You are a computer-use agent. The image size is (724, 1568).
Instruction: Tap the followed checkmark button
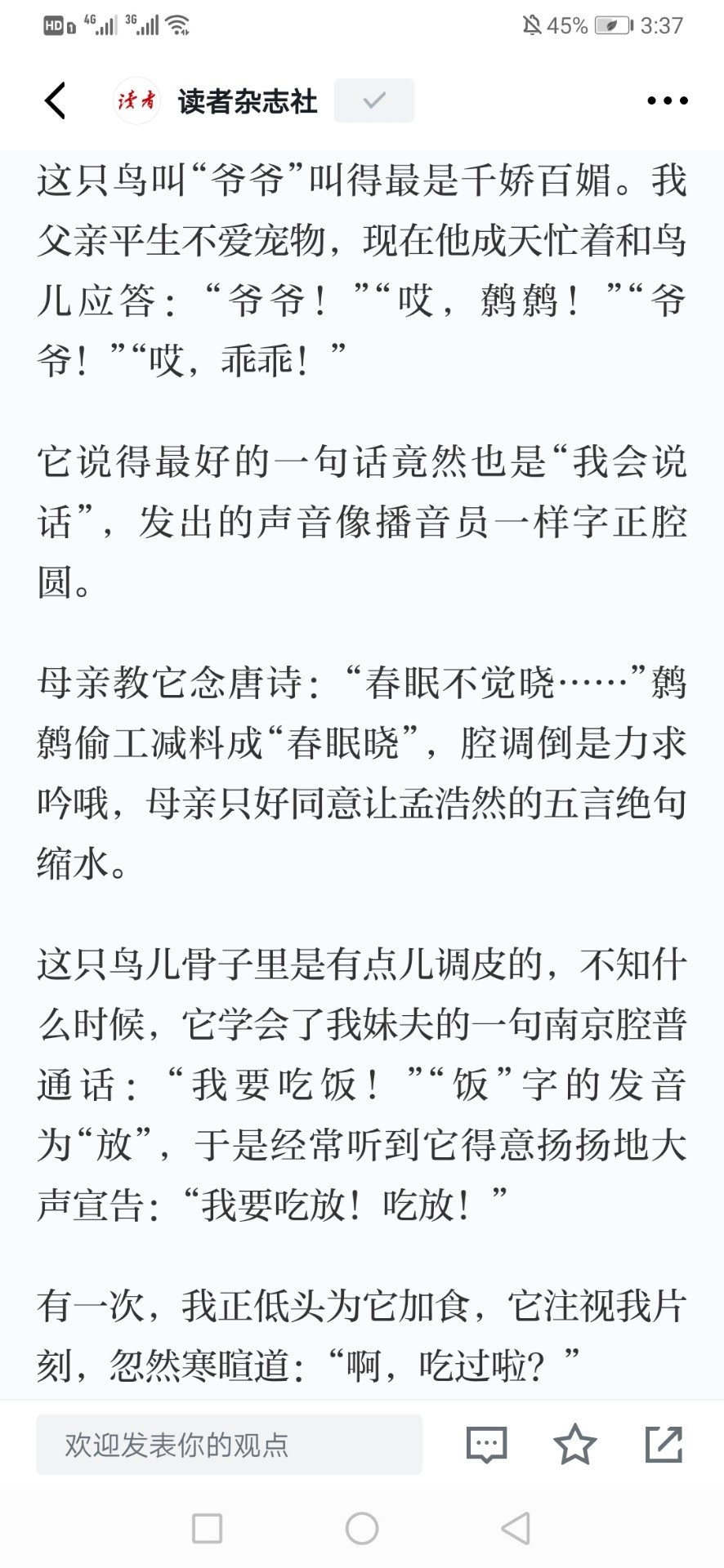pyautogui.click(x=373, y=100)
